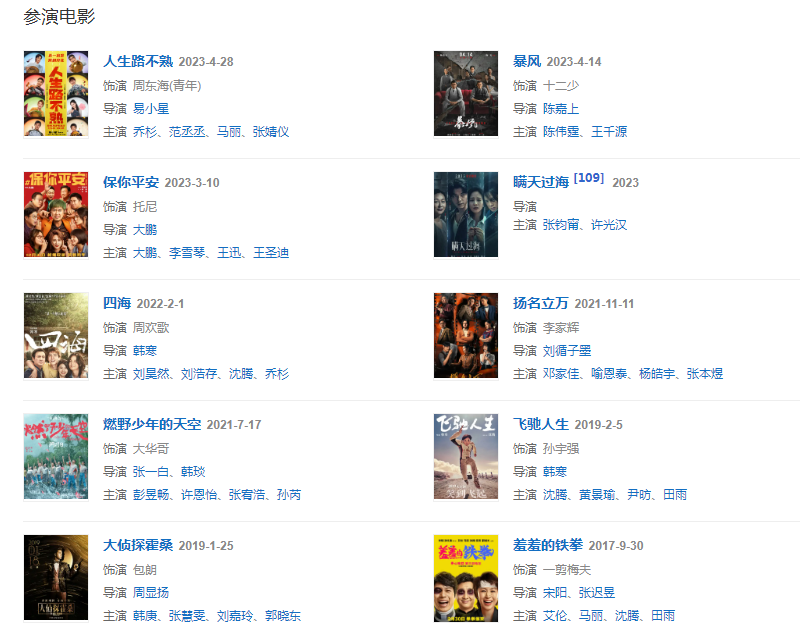Open reference 109 next to 瞒天过海

(x=589, y=178)
